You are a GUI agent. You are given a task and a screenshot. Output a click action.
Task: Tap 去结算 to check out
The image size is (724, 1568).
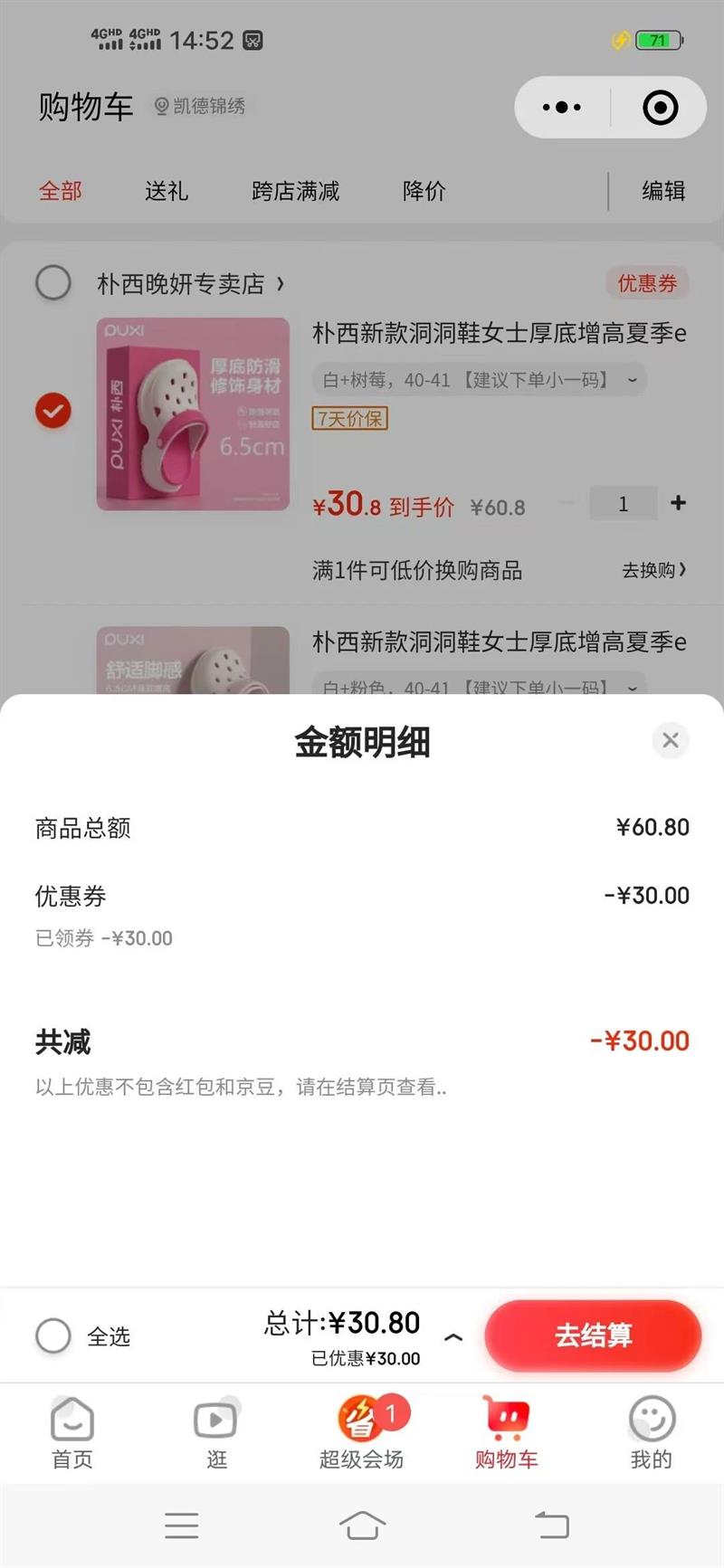coord(593,1335)
